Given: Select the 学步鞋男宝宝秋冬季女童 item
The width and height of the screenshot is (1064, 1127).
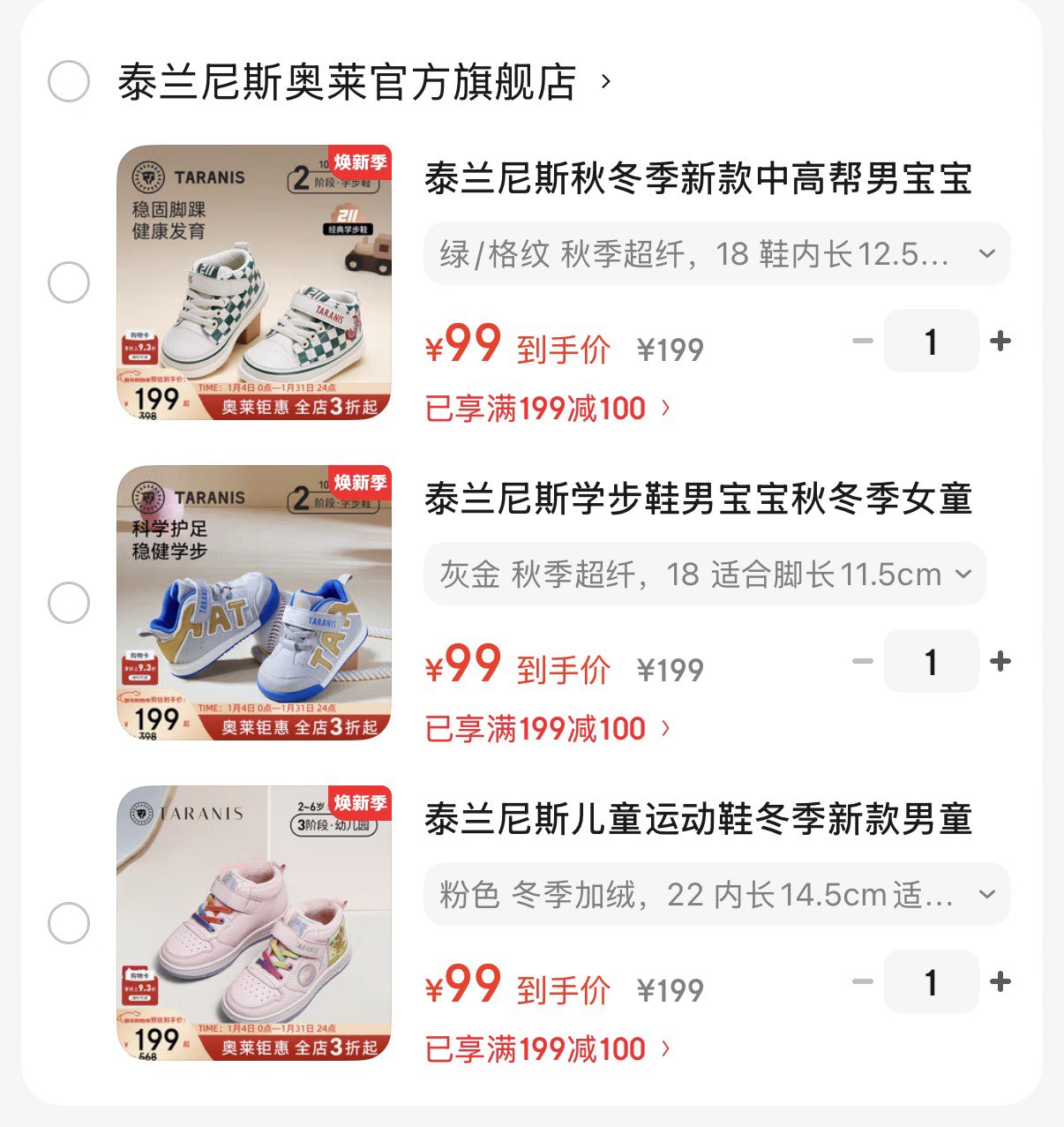Looking at the screenshot, I should [68, 604].
